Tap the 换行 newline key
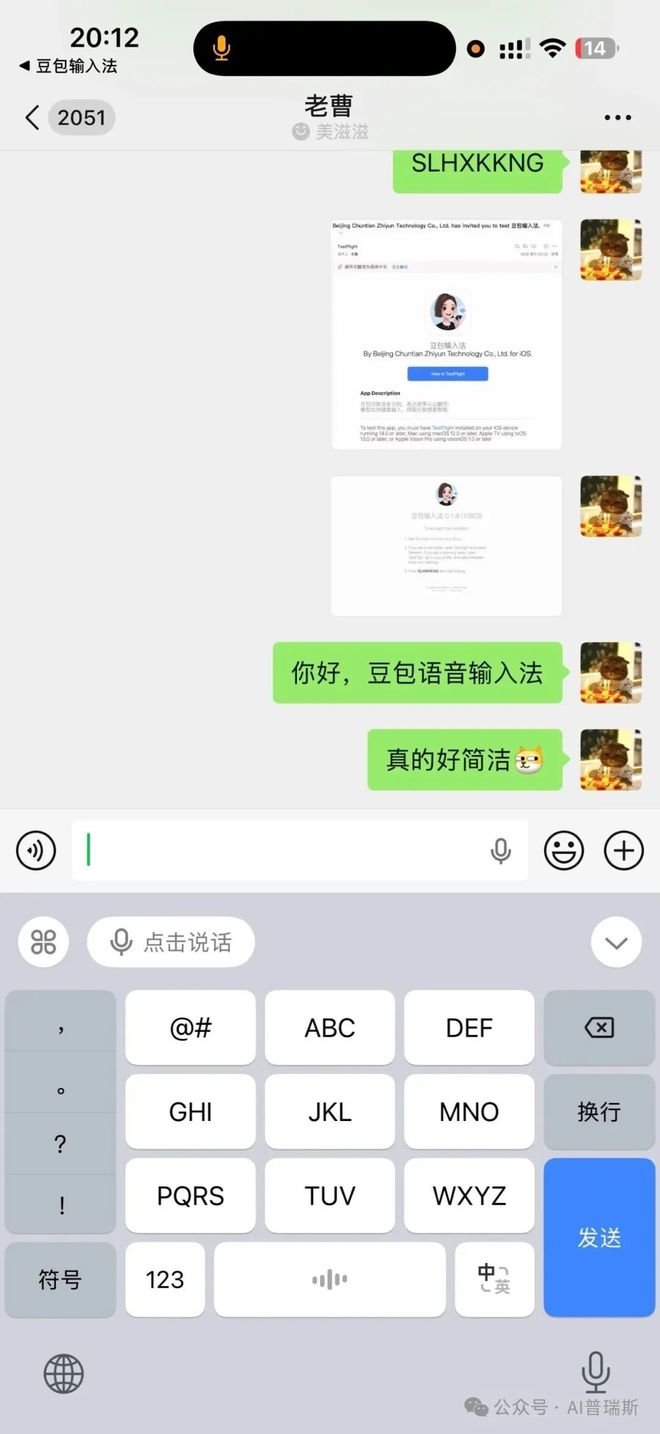660x1434 pixels. (599, 1112)
